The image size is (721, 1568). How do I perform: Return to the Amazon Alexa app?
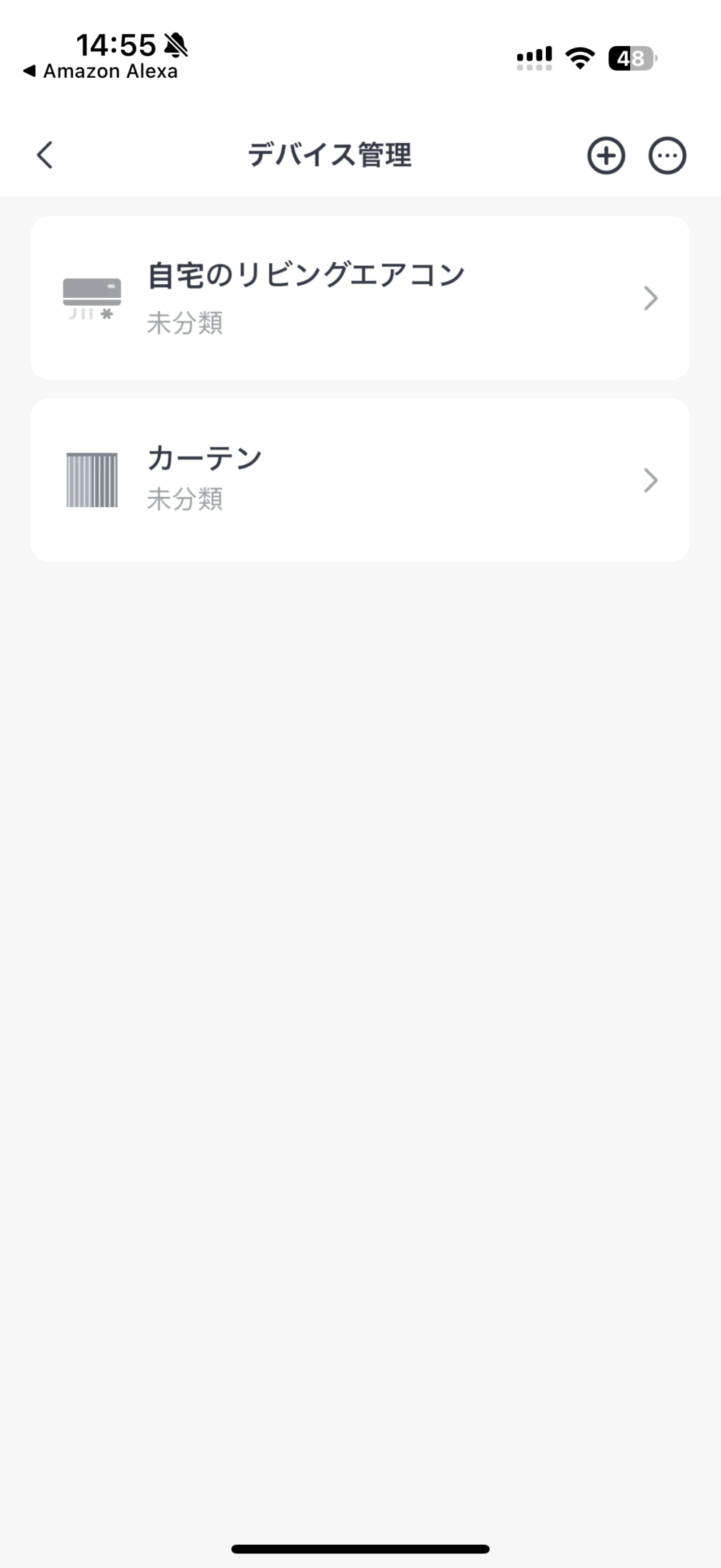click(101, 71)
